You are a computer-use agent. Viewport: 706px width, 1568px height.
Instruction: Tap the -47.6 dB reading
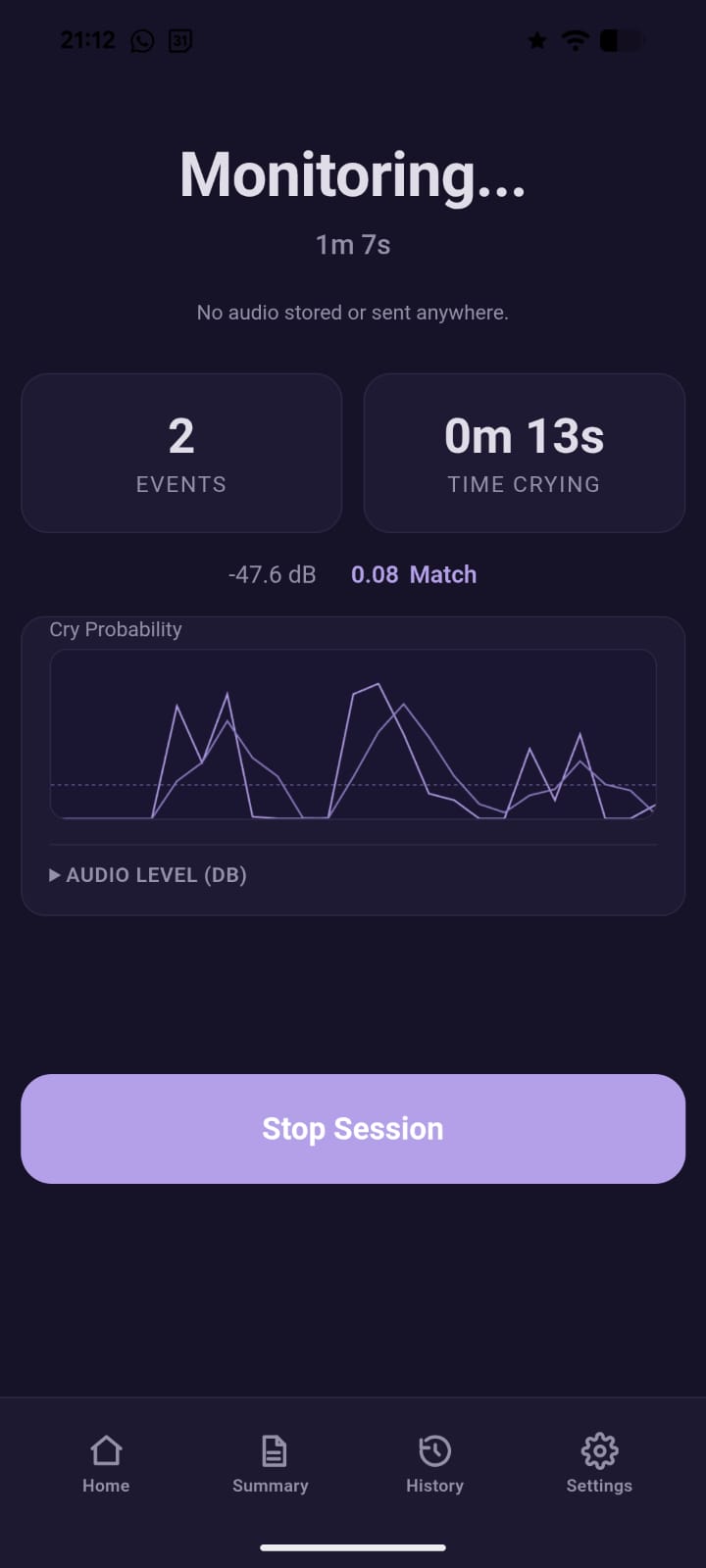272,574
